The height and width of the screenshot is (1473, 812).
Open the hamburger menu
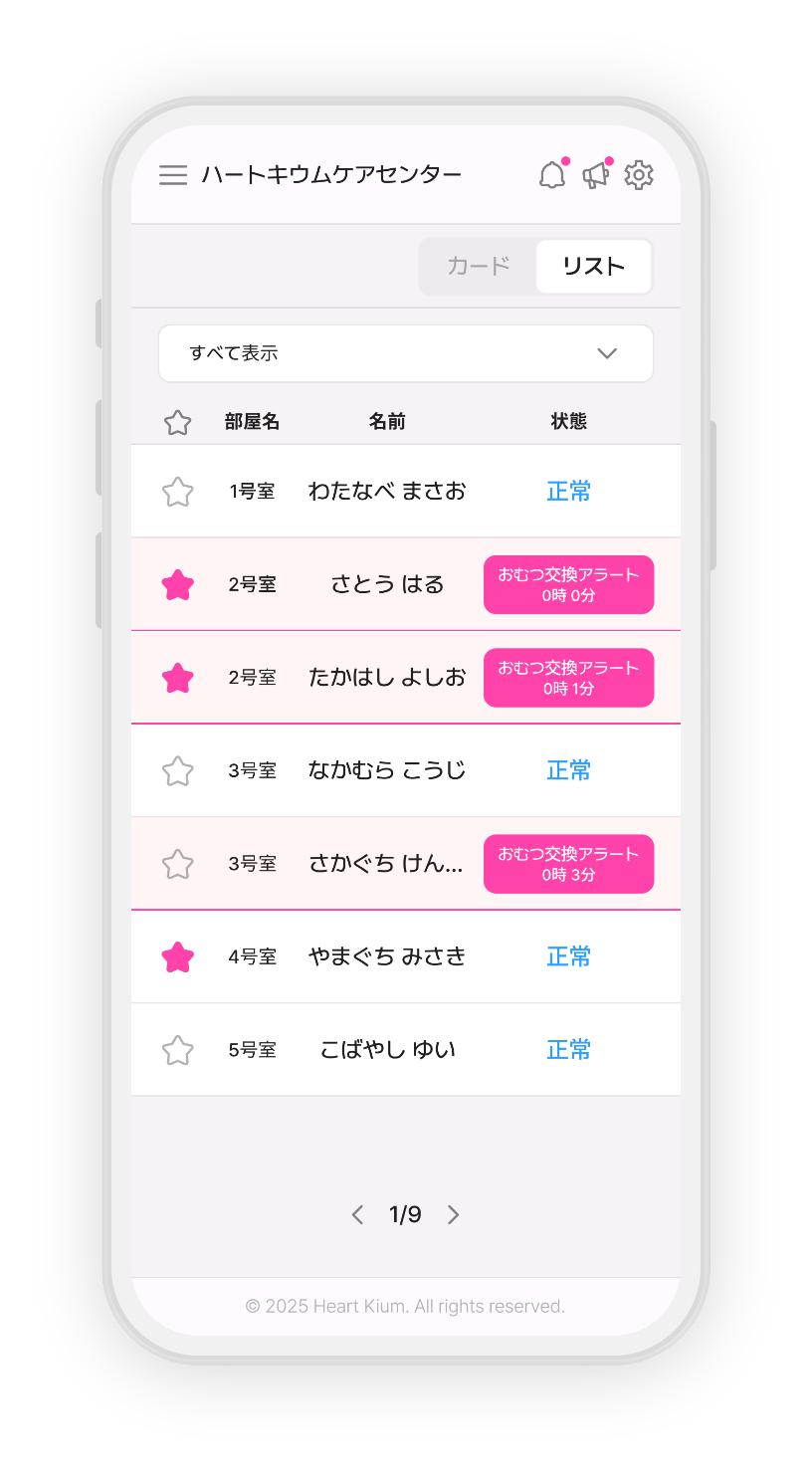click(x=173, y=175)
